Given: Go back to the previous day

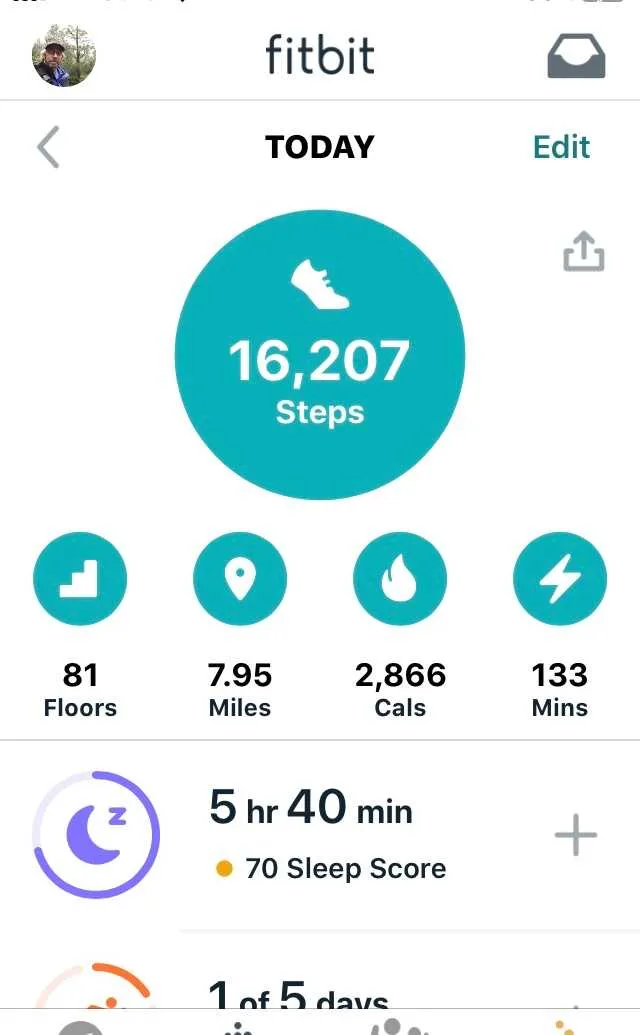Looking at the screenshot, I should coord(48,148).
